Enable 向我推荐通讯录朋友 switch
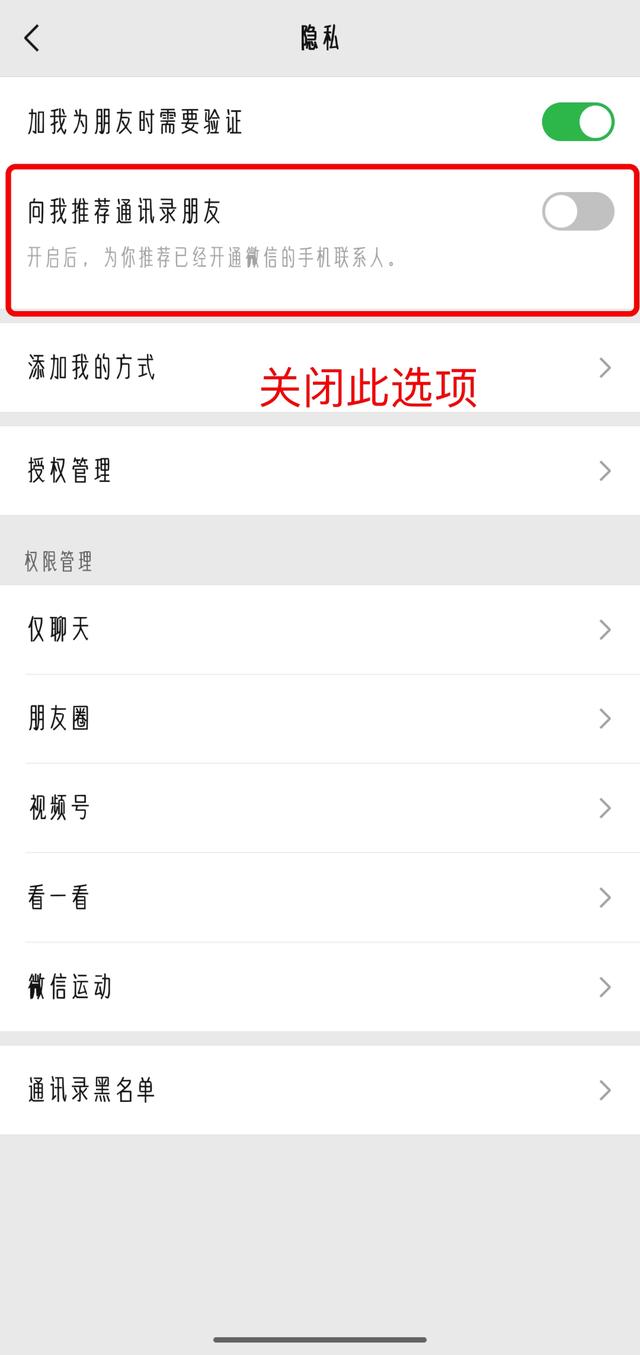This screenshot has width=640, height=1355. tap(577, 211)
